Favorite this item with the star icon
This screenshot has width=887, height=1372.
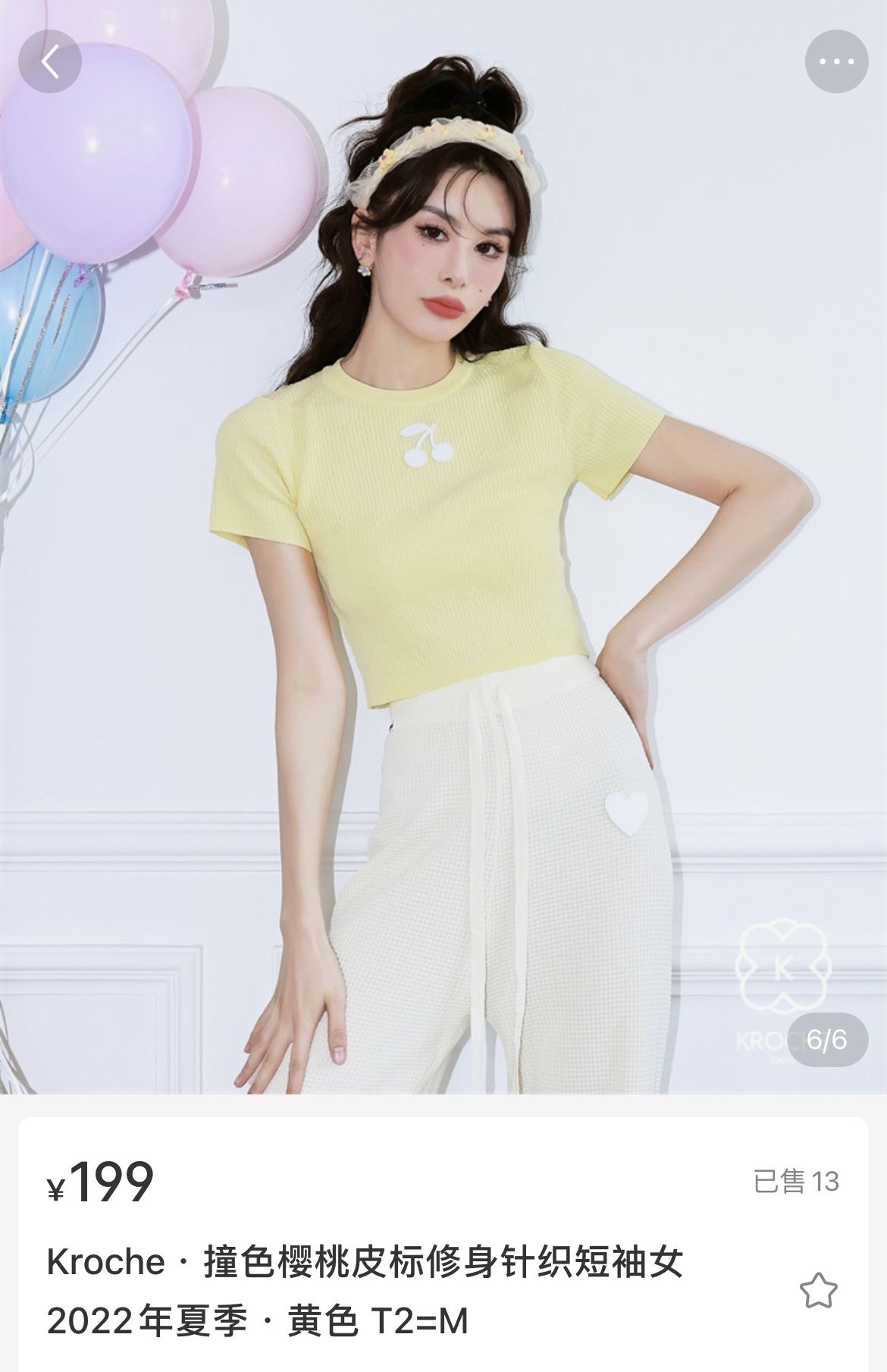(x=819, y=1291)
